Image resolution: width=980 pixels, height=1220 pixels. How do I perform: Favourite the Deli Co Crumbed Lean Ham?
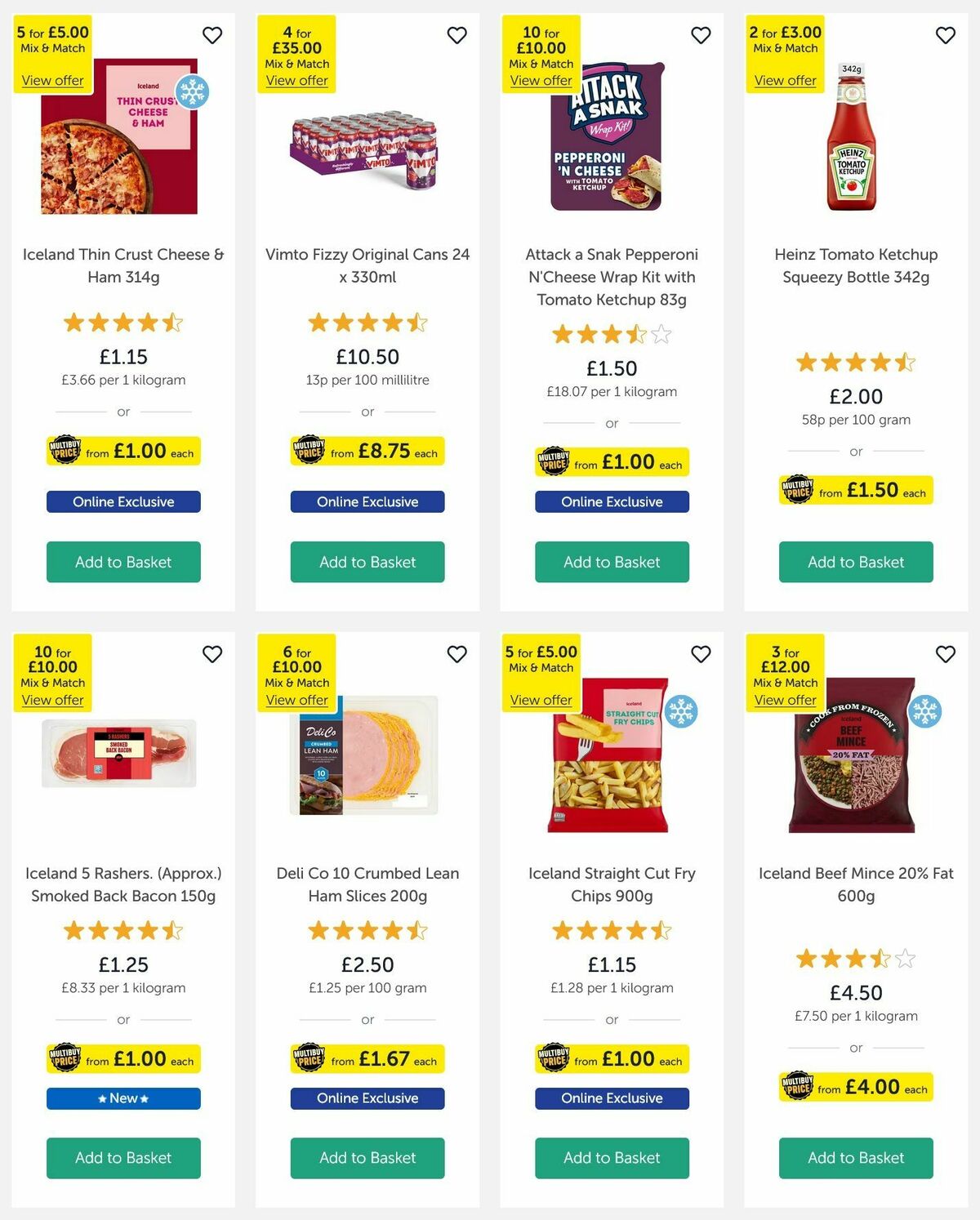pyautogui.click(x=457, y=654)
